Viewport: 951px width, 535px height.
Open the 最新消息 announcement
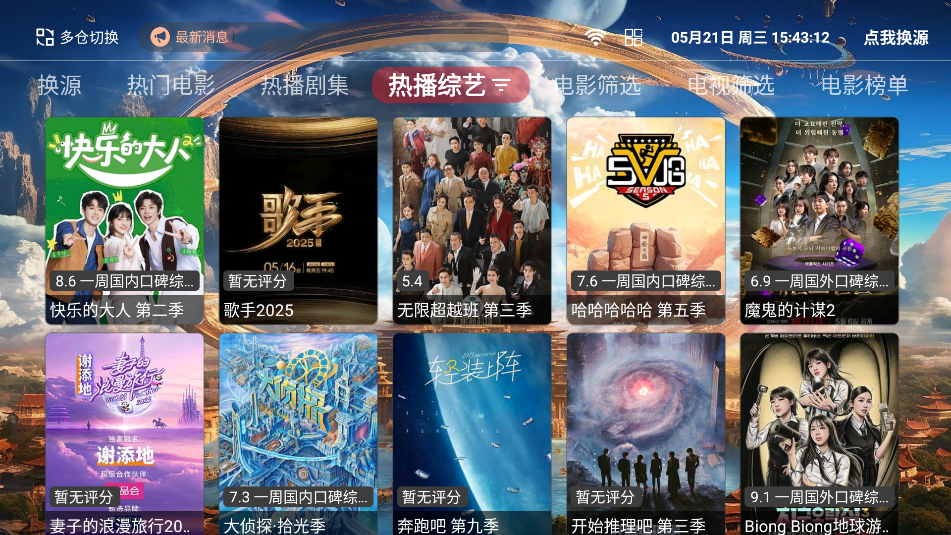(x=190, y=37)
